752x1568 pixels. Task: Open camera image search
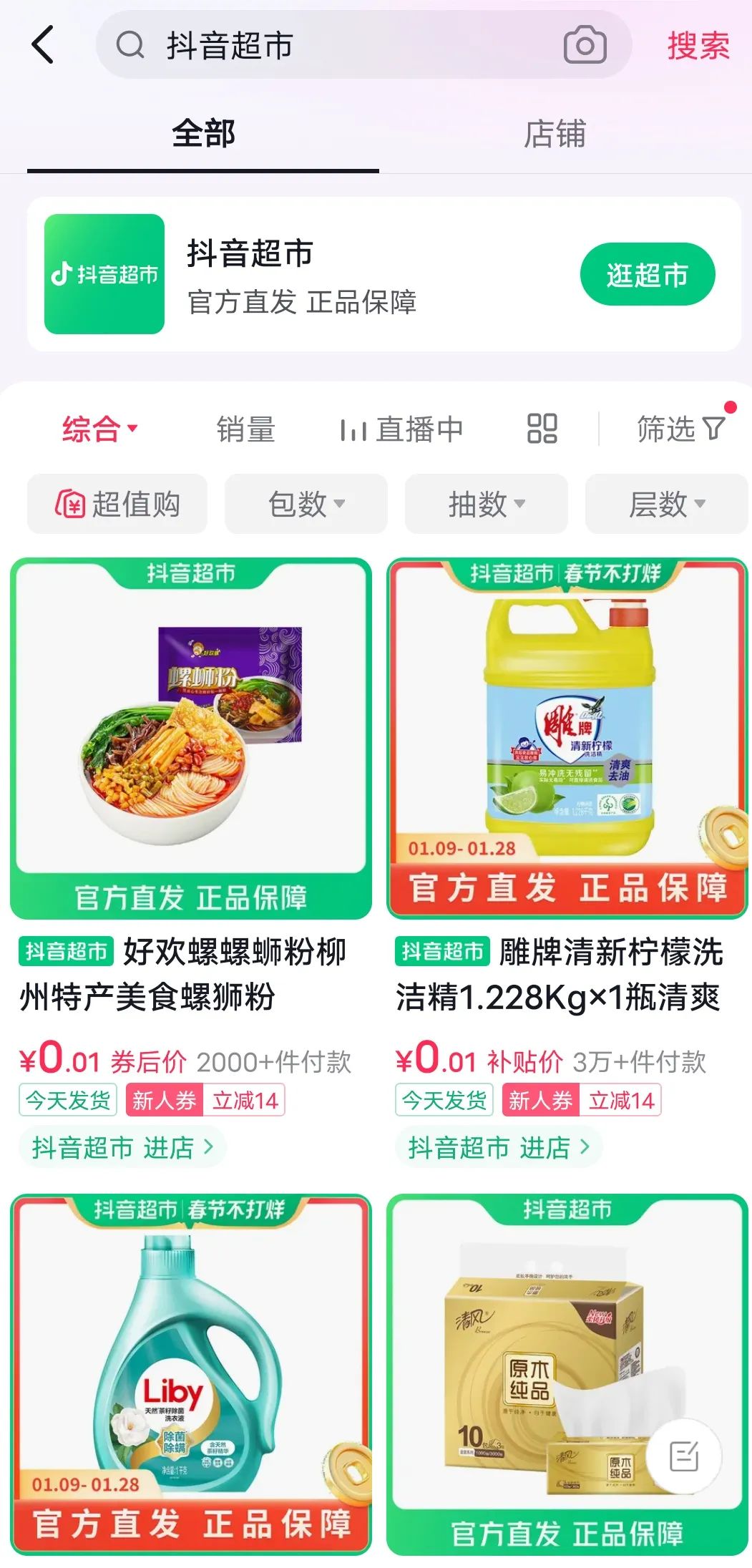tap(585, 45)
